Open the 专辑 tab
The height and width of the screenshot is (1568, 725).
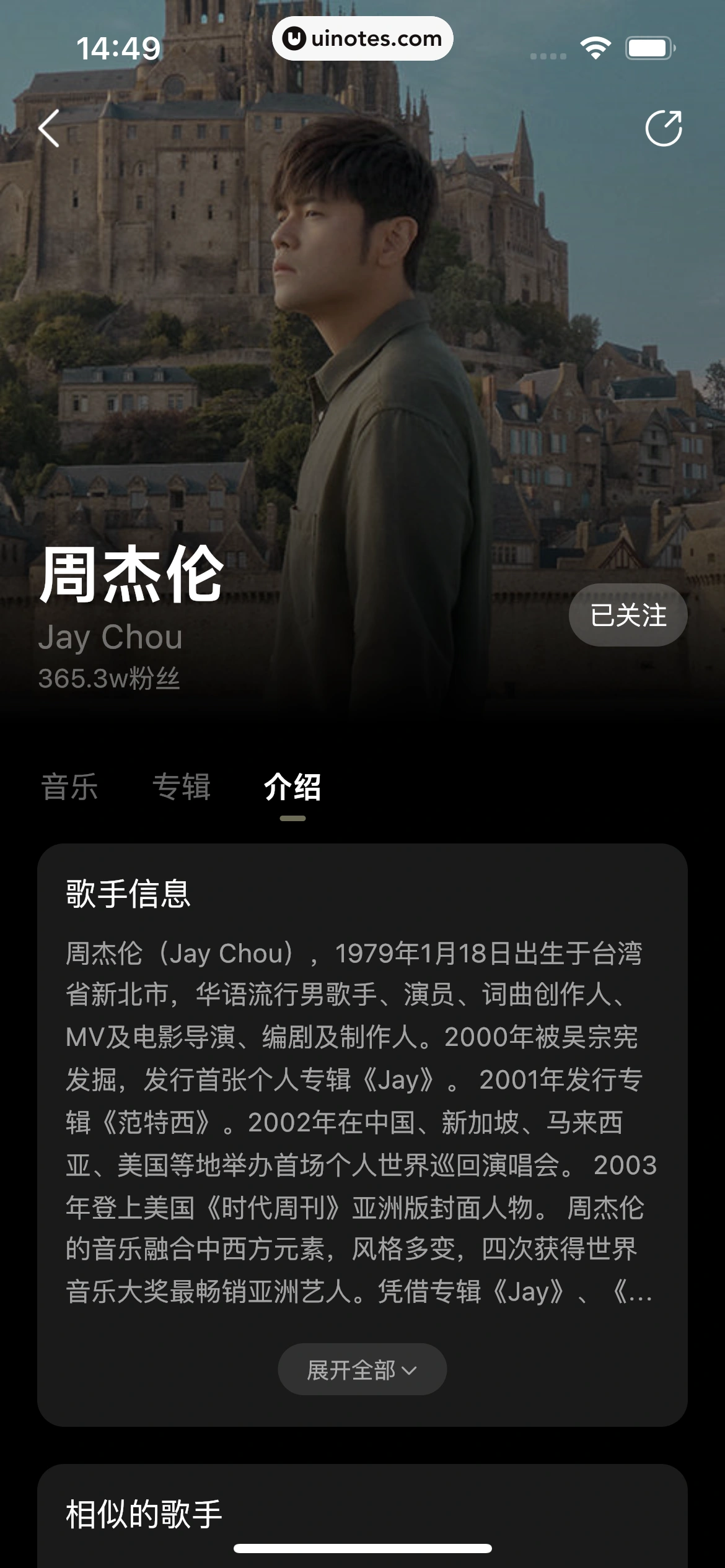183,787
